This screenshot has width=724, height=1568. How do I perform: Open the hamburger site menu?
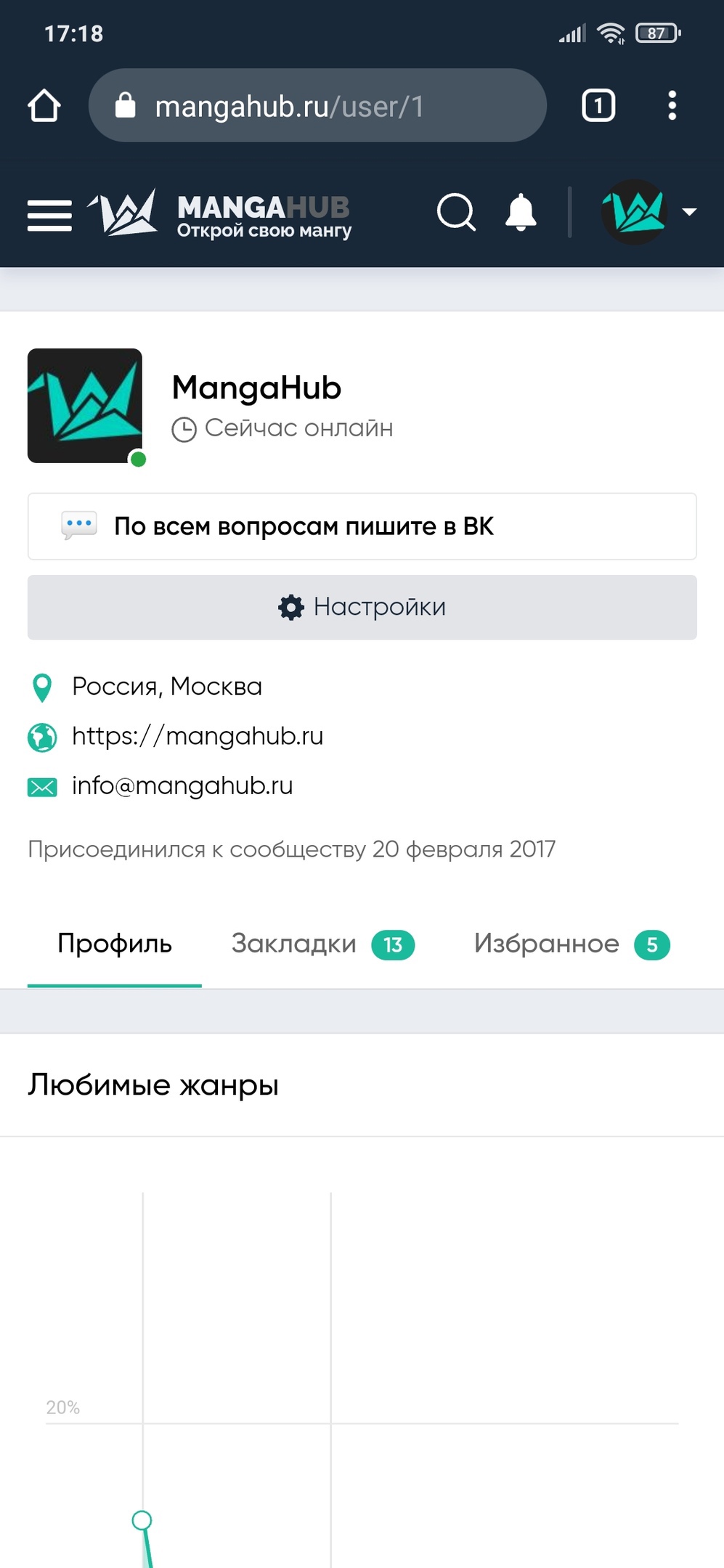(x=49, y=216)
